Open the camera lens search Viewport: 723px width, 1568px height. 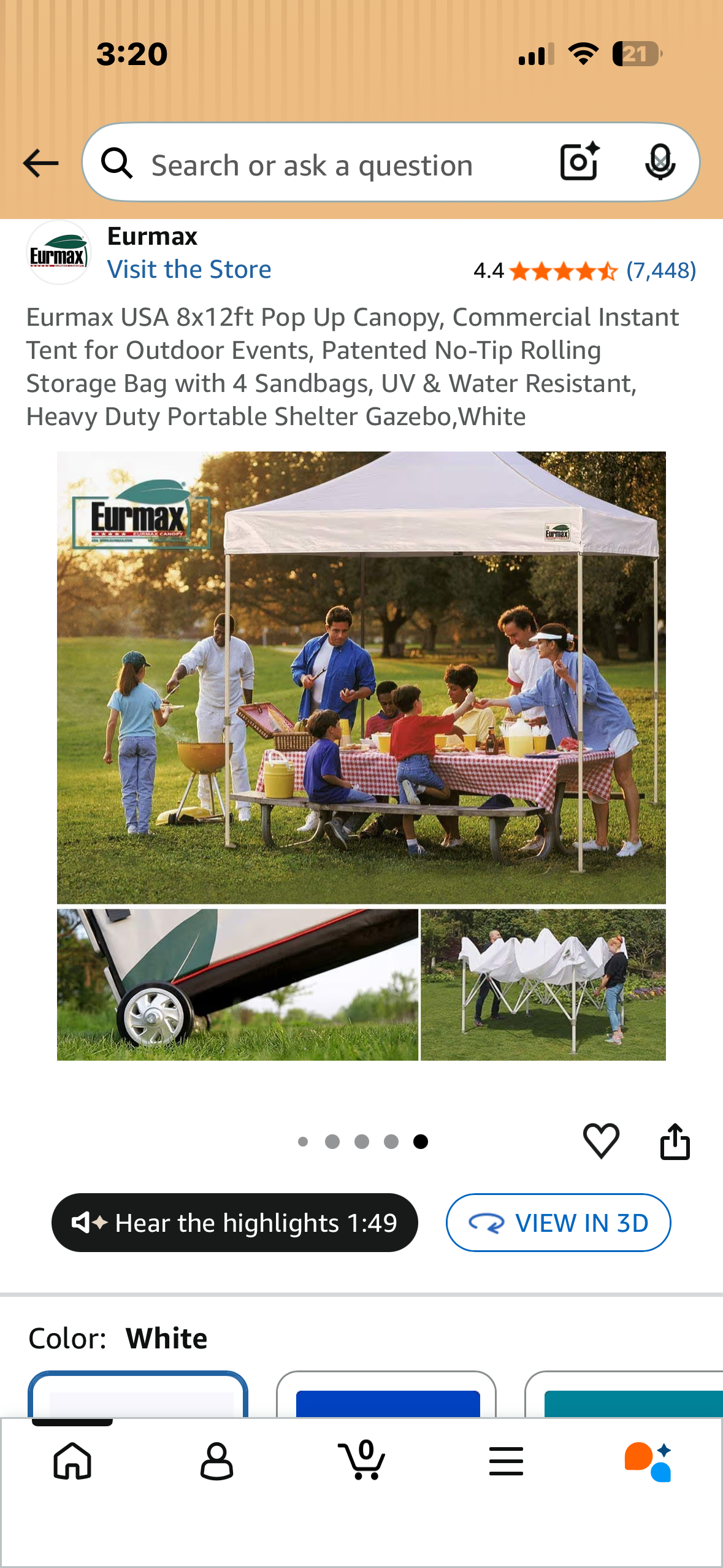[579, 162]
